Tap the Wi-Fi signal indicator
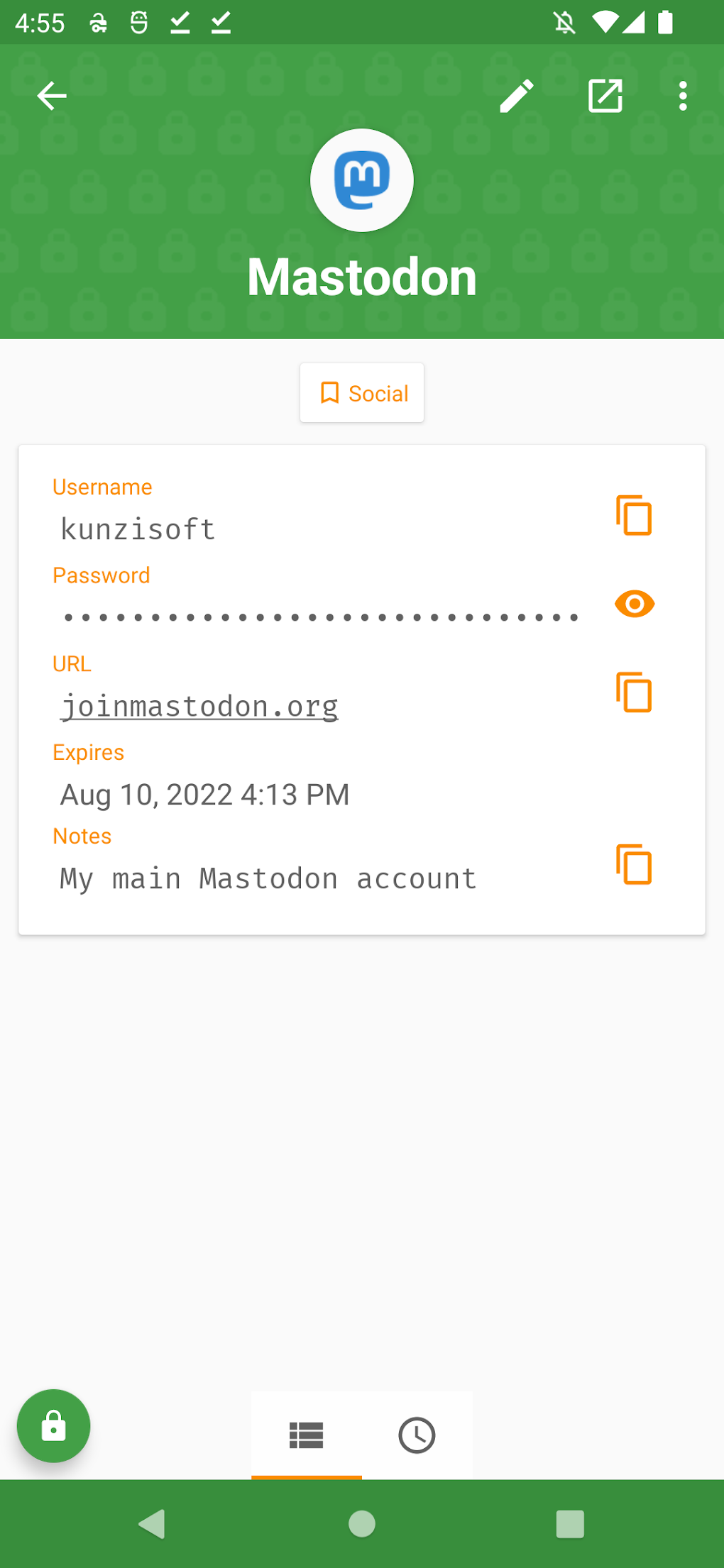This screenshot has width=724, height=1568. pyautogui.click(x=604, y=22)
